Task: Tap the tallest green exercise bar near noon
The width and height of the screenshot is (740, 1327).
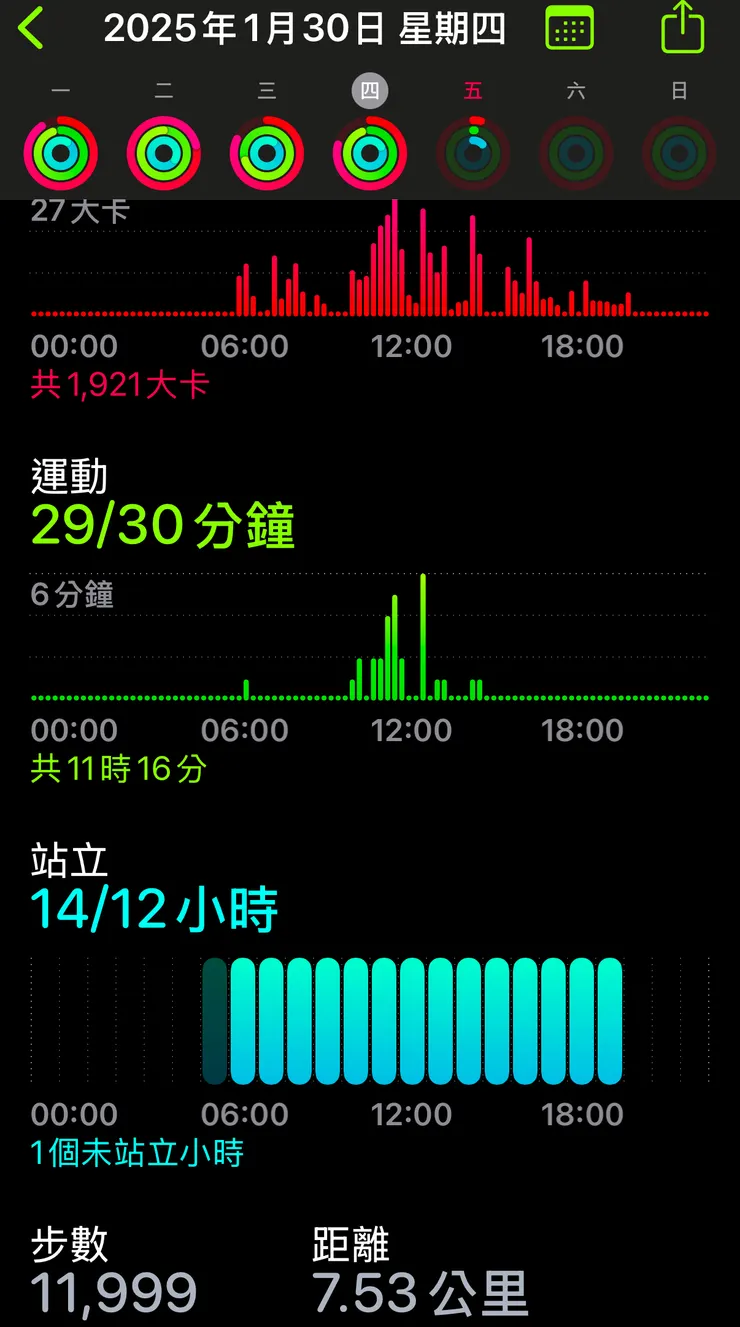Action: click(424, 630)
